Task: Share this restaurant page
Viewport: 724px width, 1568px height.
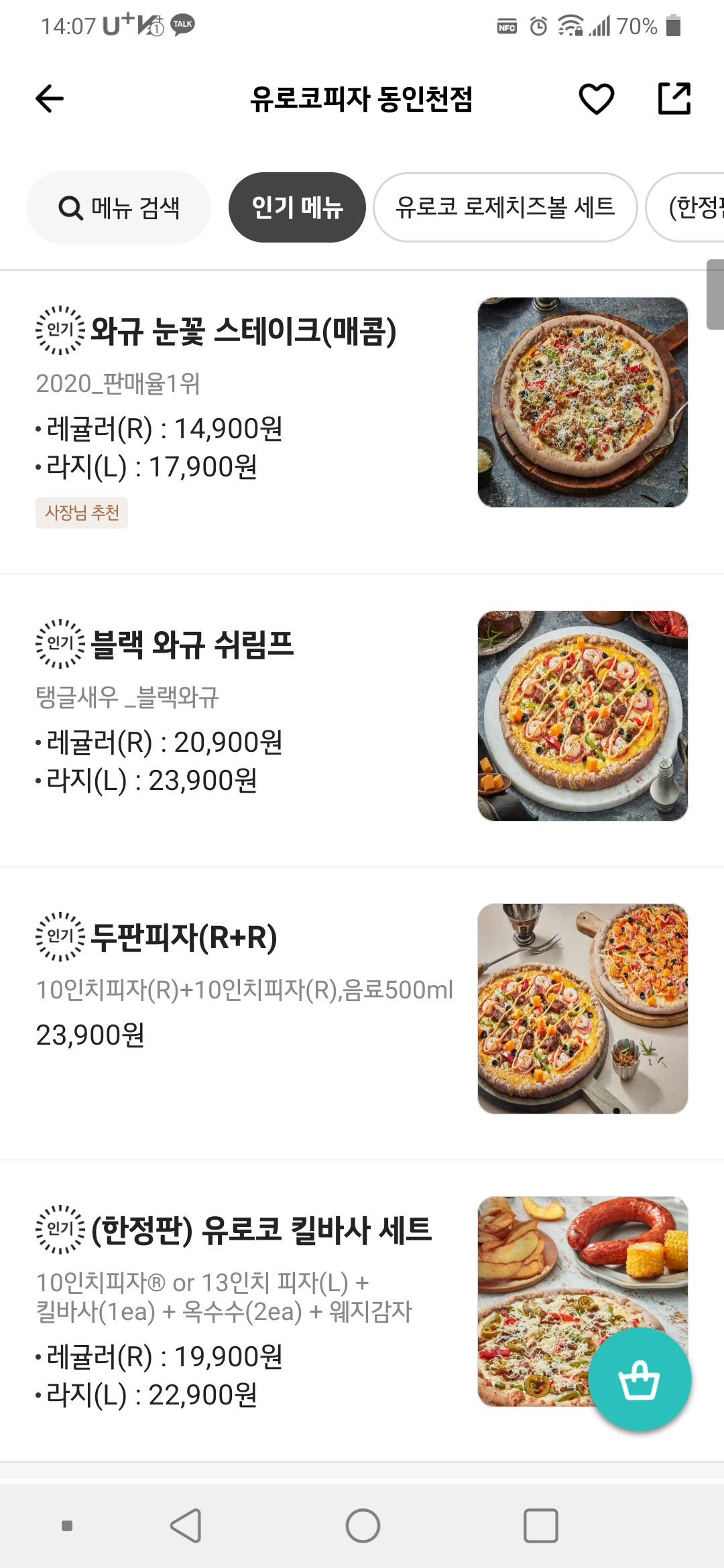Action: 674,99
